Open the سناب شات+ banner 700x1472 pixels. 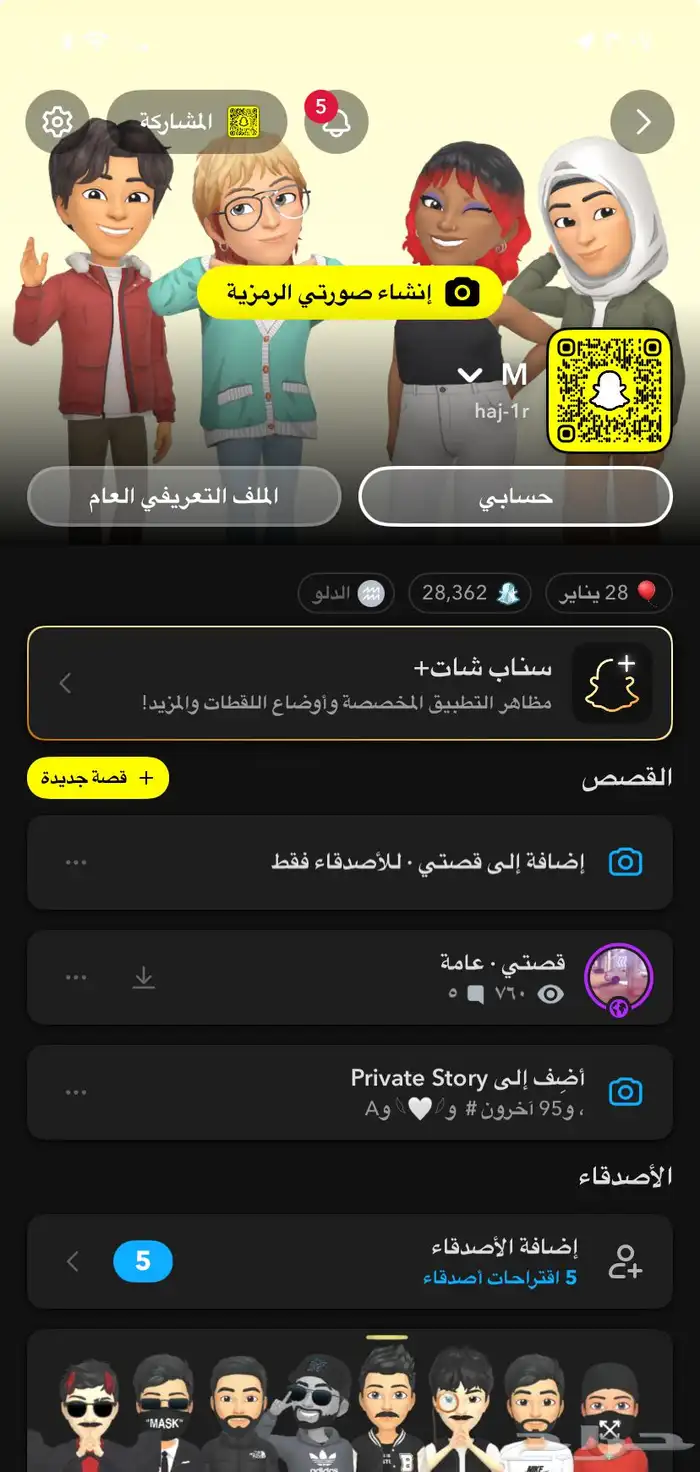(350, 684)
